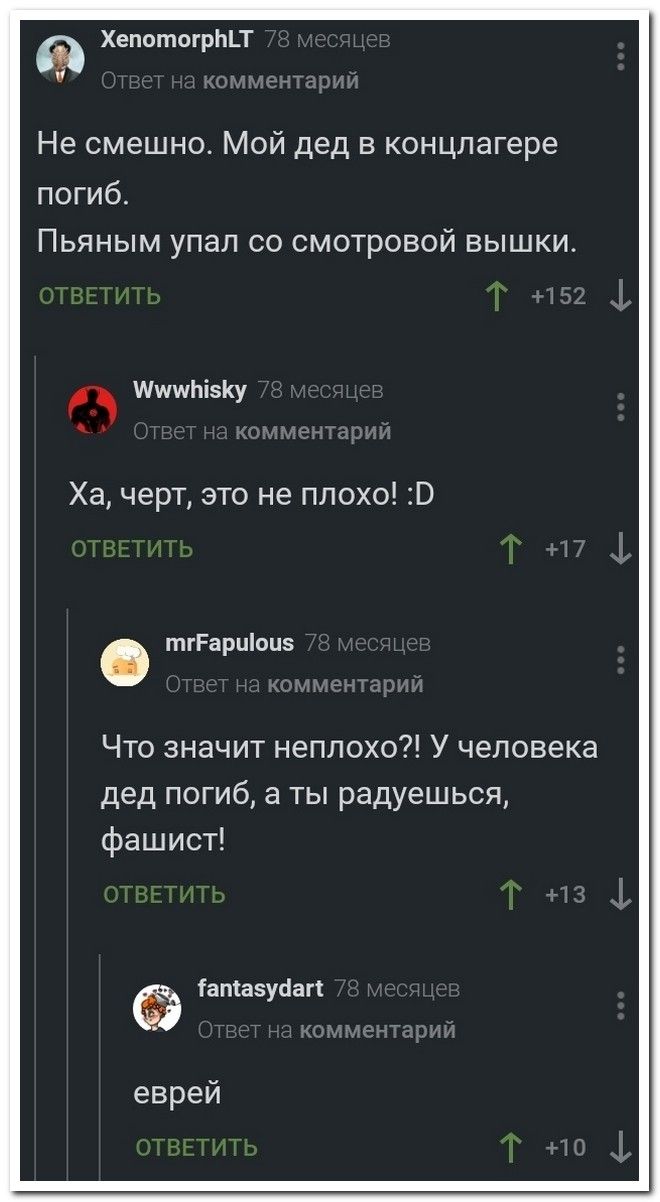Open overflow menu on mrFapulous's comment
Viewport: 660px width, 1202px height.
[x=621, y=660]
